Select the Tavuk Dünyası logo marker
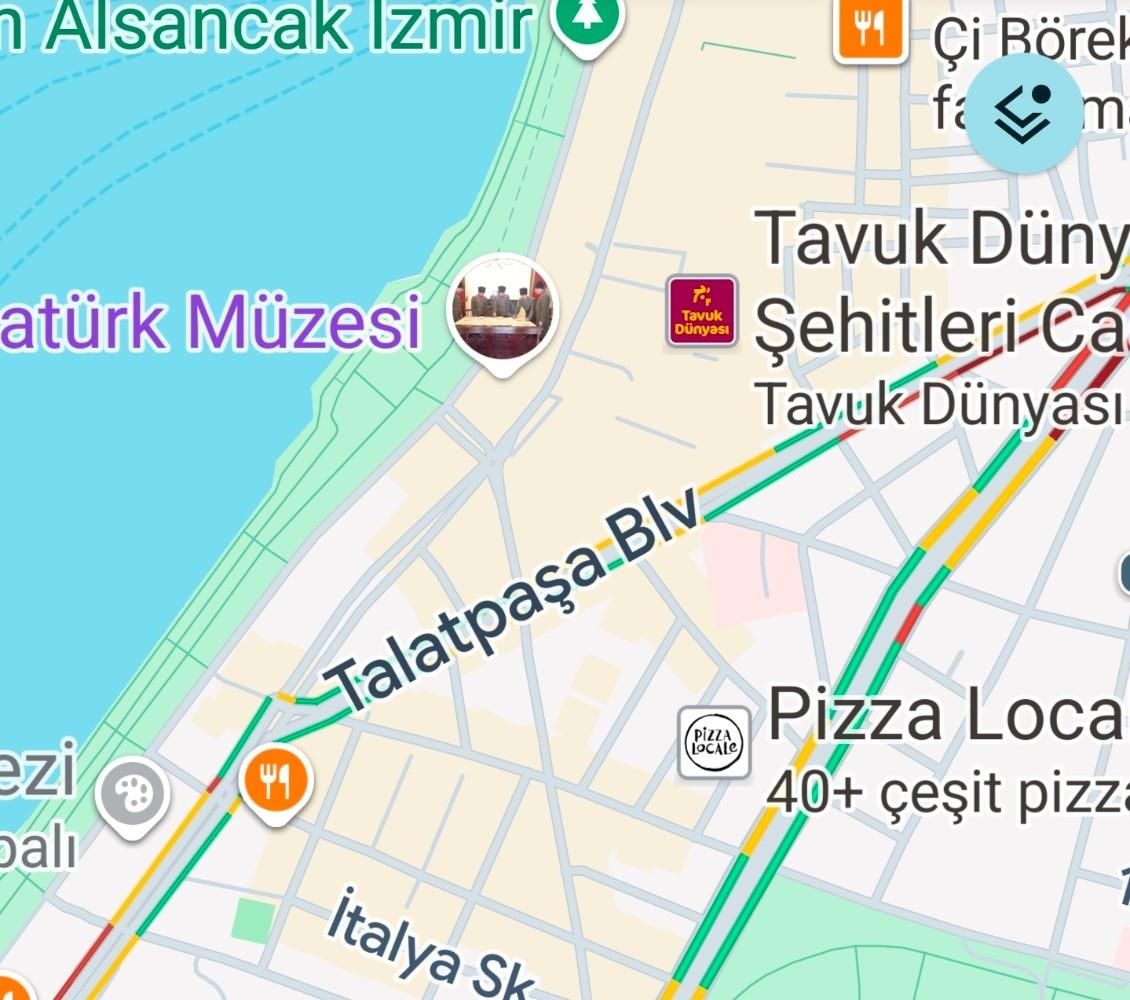Image resolution: width=1130 pixels, height=1000 pixels. (x=702, y=311)
